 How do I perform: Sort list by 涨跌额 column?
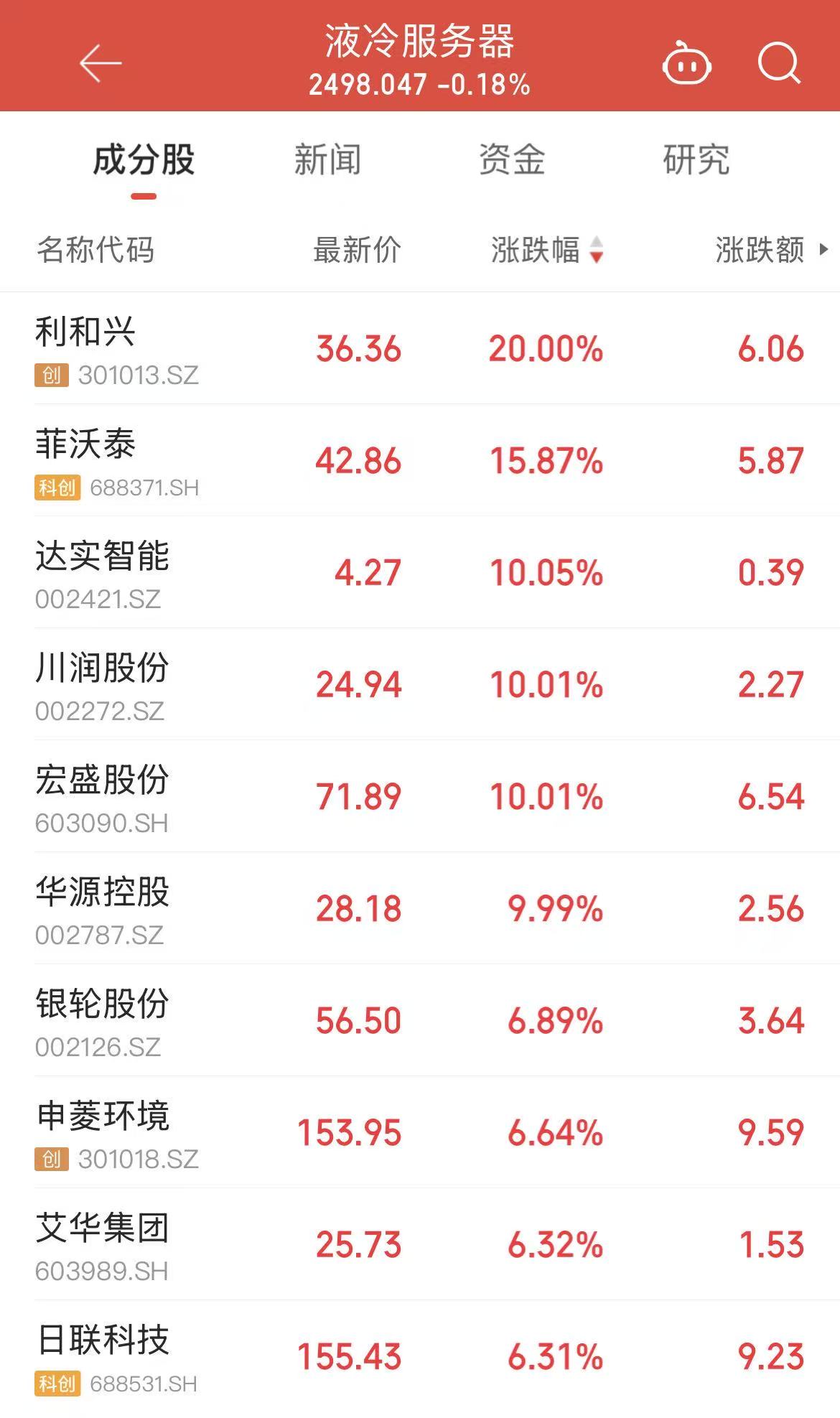click(x=772, y=250)
